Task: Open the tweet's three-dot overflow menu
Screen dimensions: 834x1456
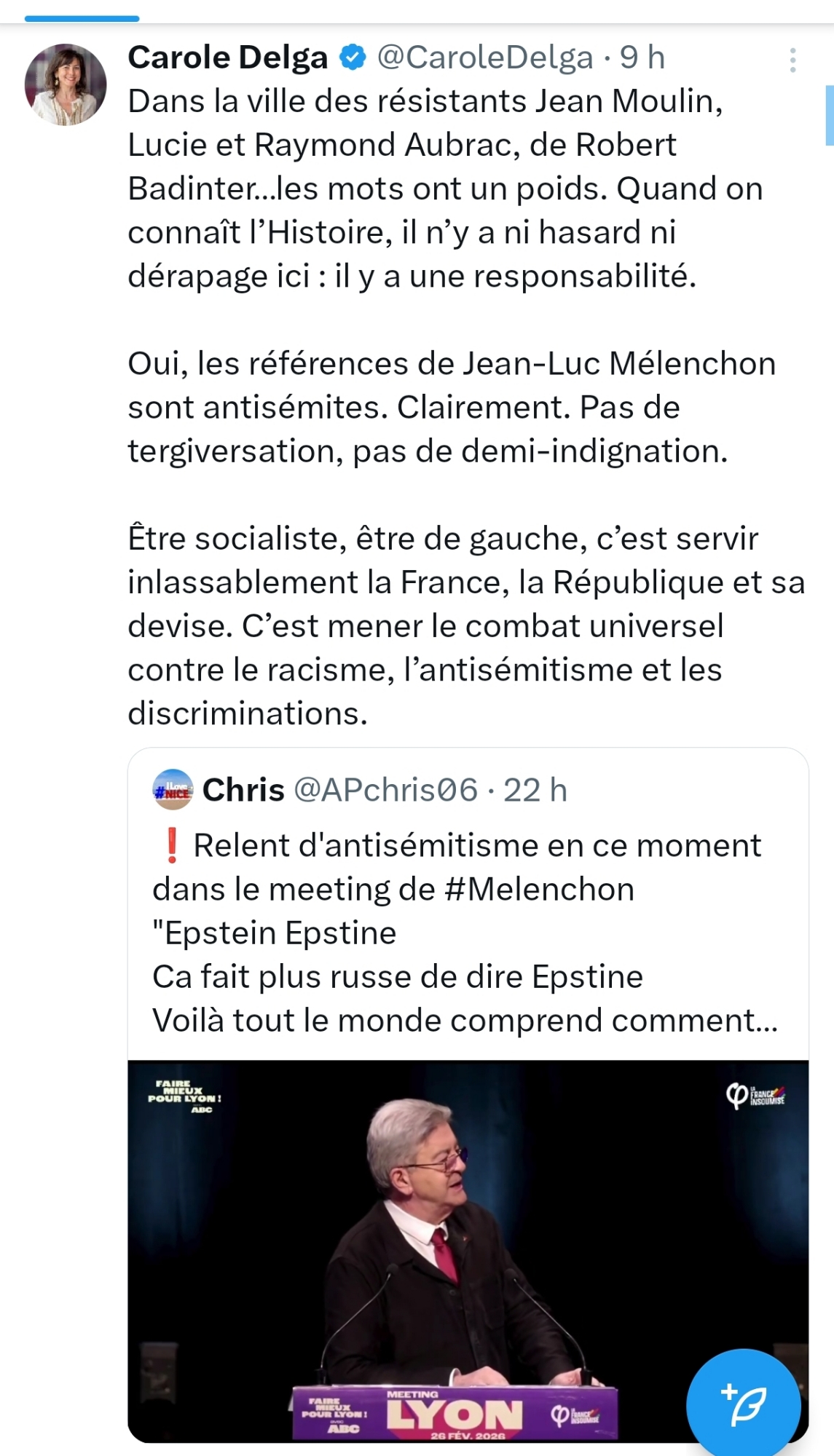Action: [792, 60]
